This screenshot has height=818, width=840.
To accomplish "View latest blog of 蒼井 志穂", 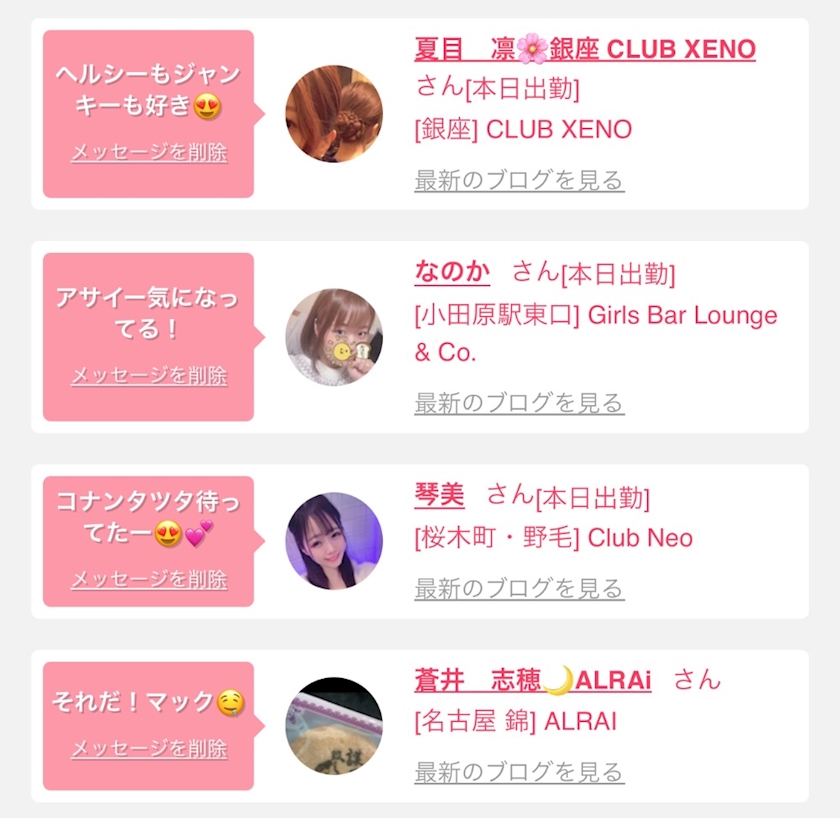I will point(519,772).
